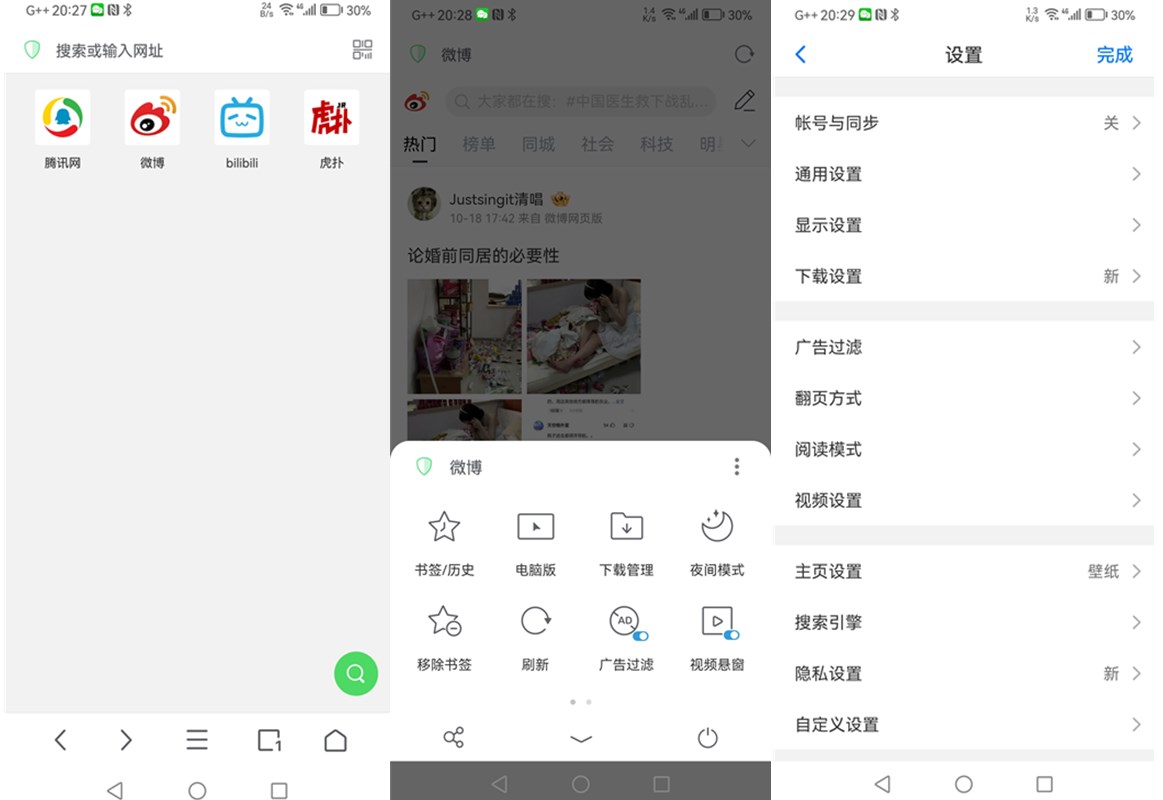Open the QR scanner beside the address bar
Viewport: 1163px width, 800px height.
(362, 50)
